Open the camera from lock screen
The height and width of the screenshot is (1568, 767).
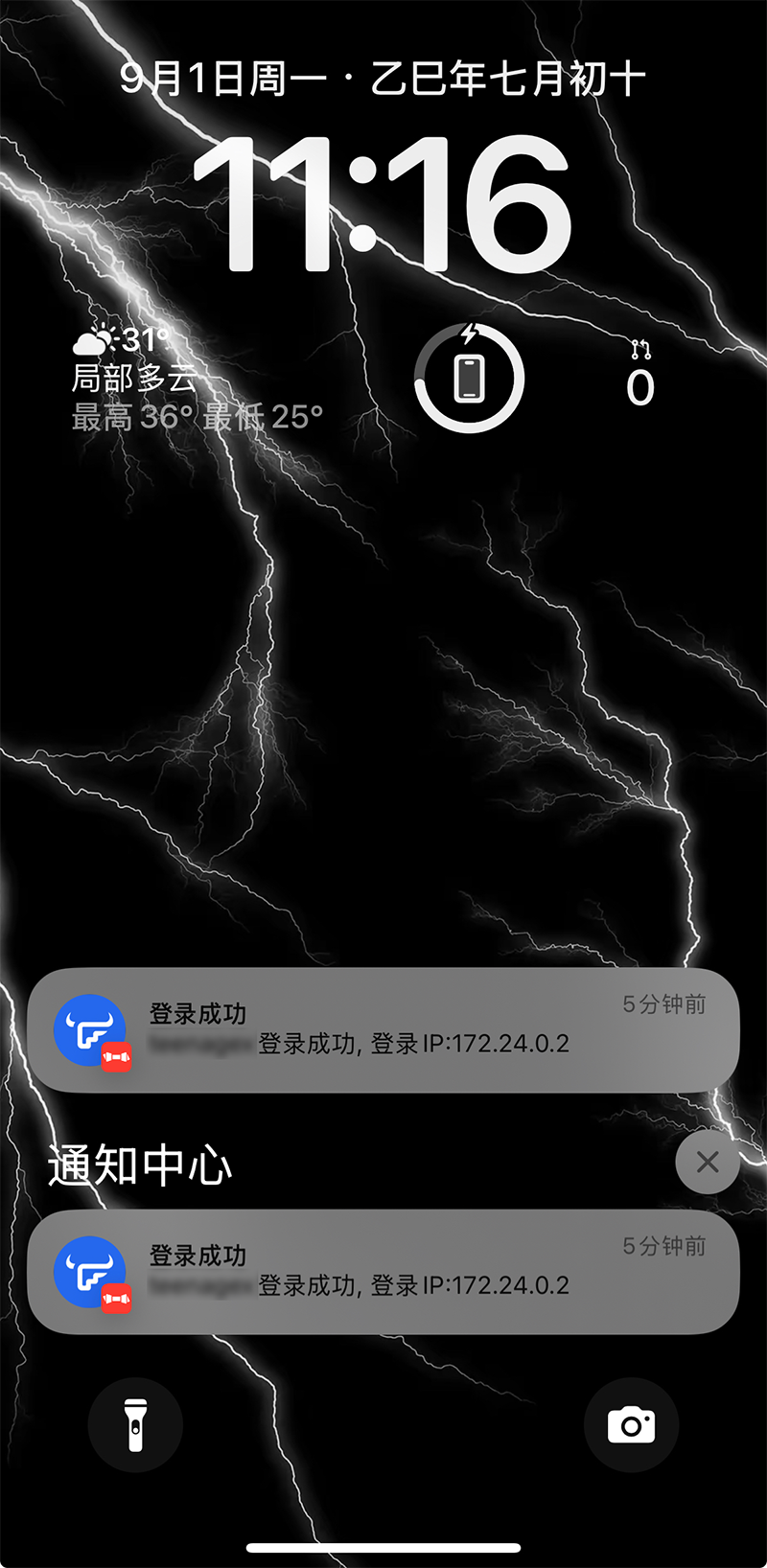tap(631, 1425)
